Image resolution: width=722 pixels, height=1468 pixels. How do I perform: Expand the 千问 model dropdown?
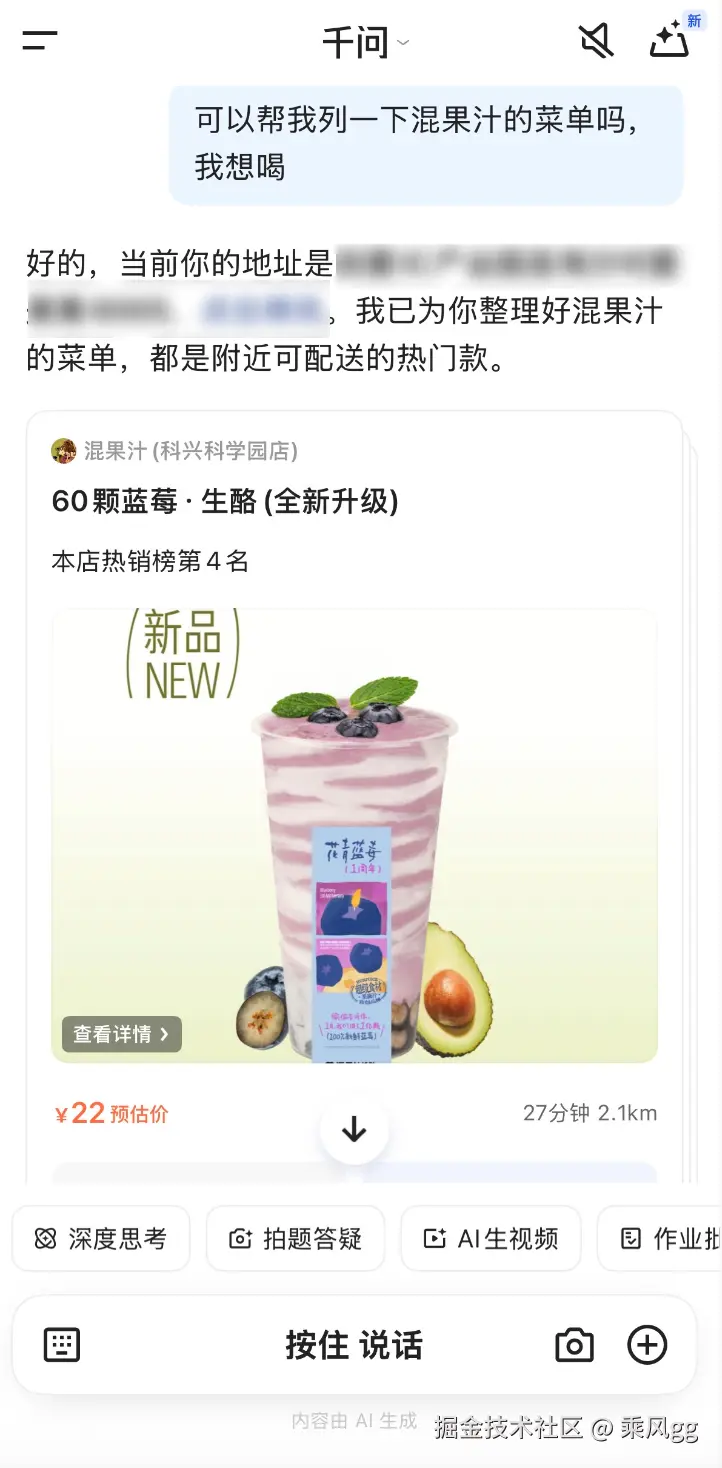[x=365, y=43]
